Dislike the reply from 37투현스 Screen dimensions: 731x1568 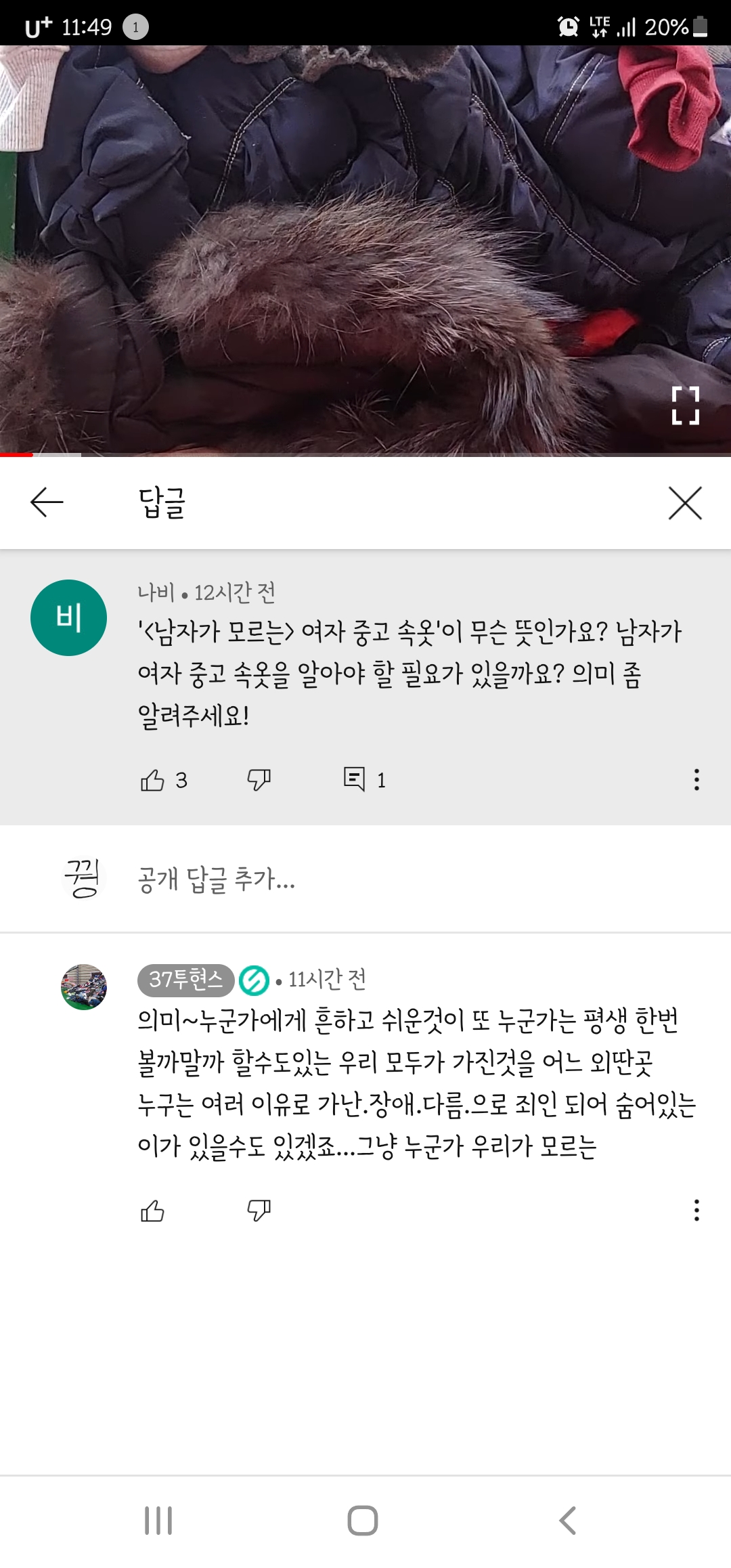(x=259, y=1211)
